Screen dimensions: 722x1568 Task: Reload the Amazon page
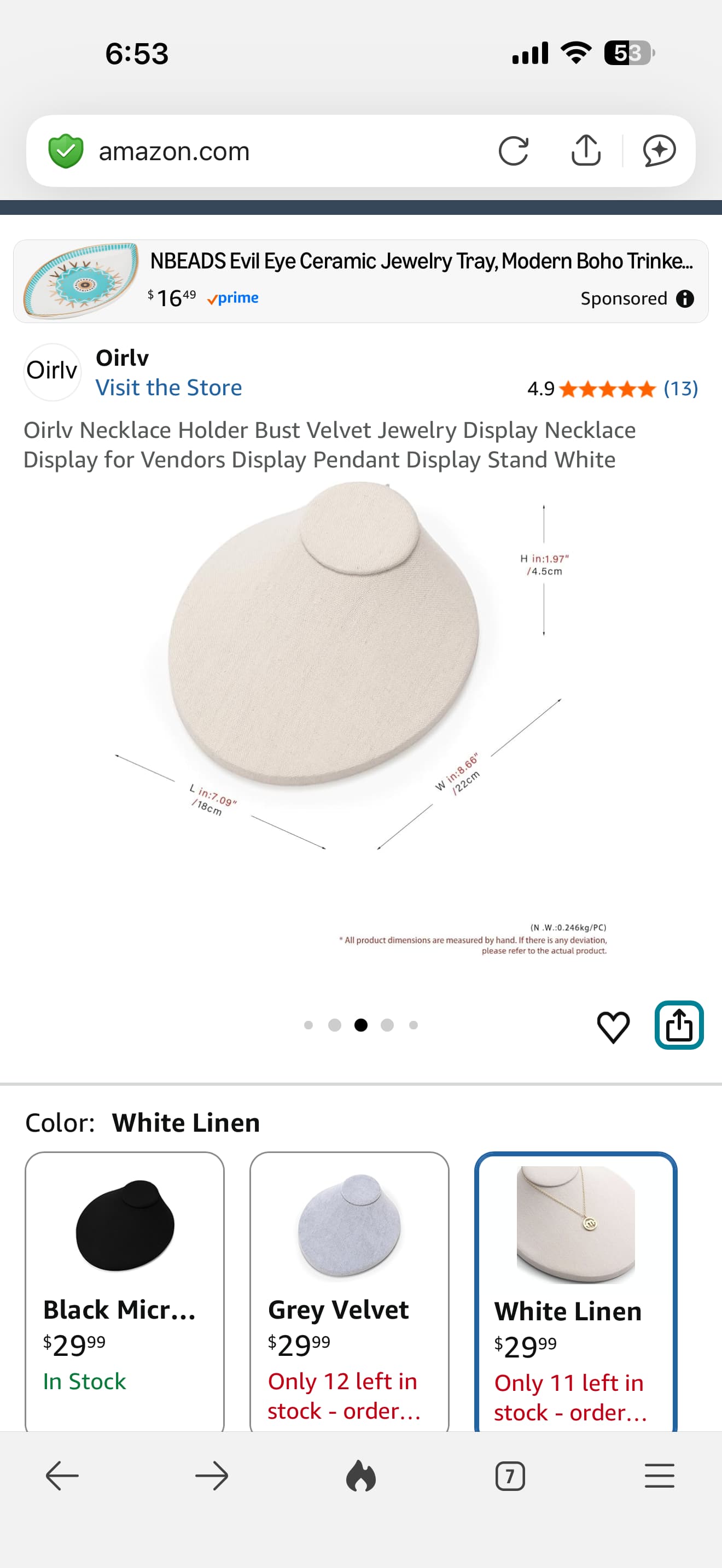tap(513, 151)
